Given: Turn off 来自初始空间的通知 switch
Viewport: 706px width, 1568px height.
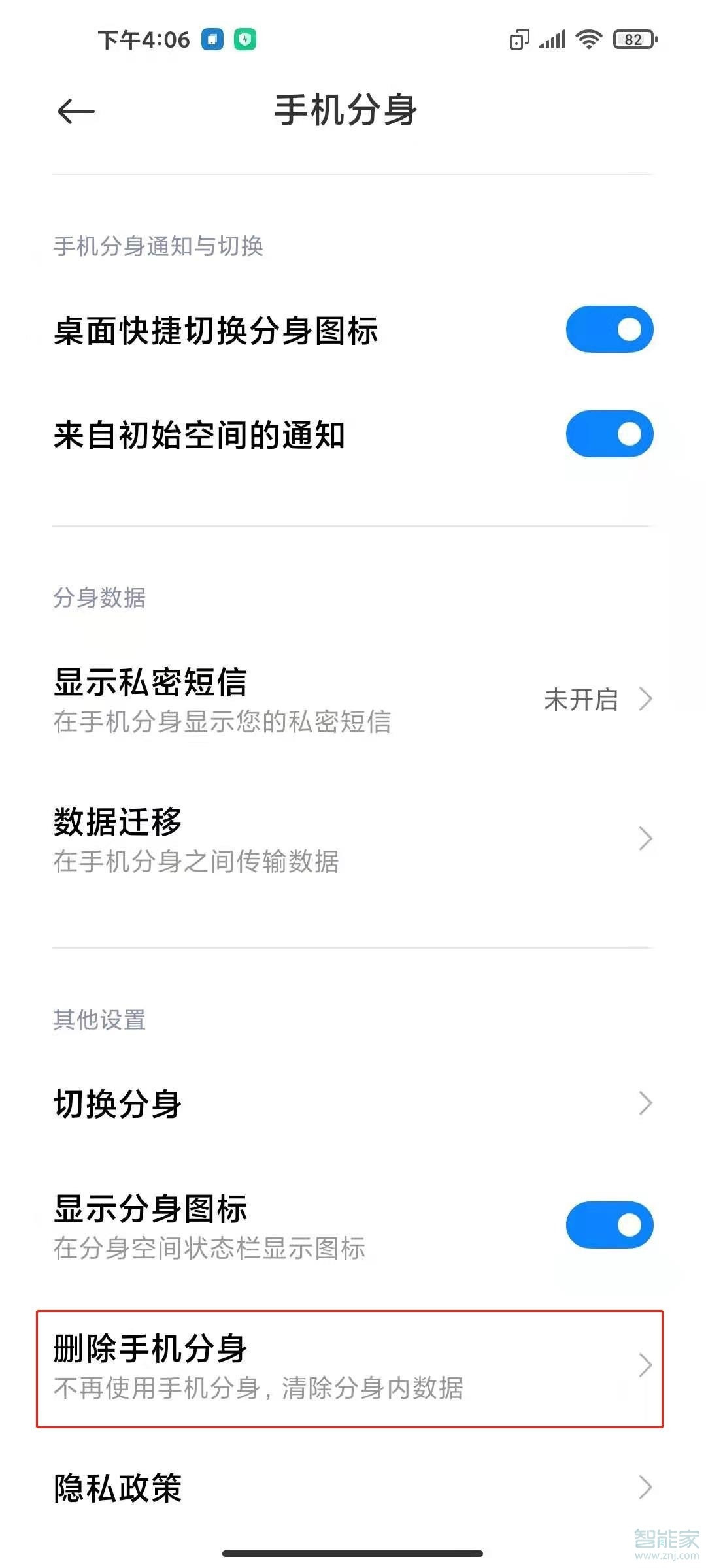Looking at the screenshot, I should (608, 433).
